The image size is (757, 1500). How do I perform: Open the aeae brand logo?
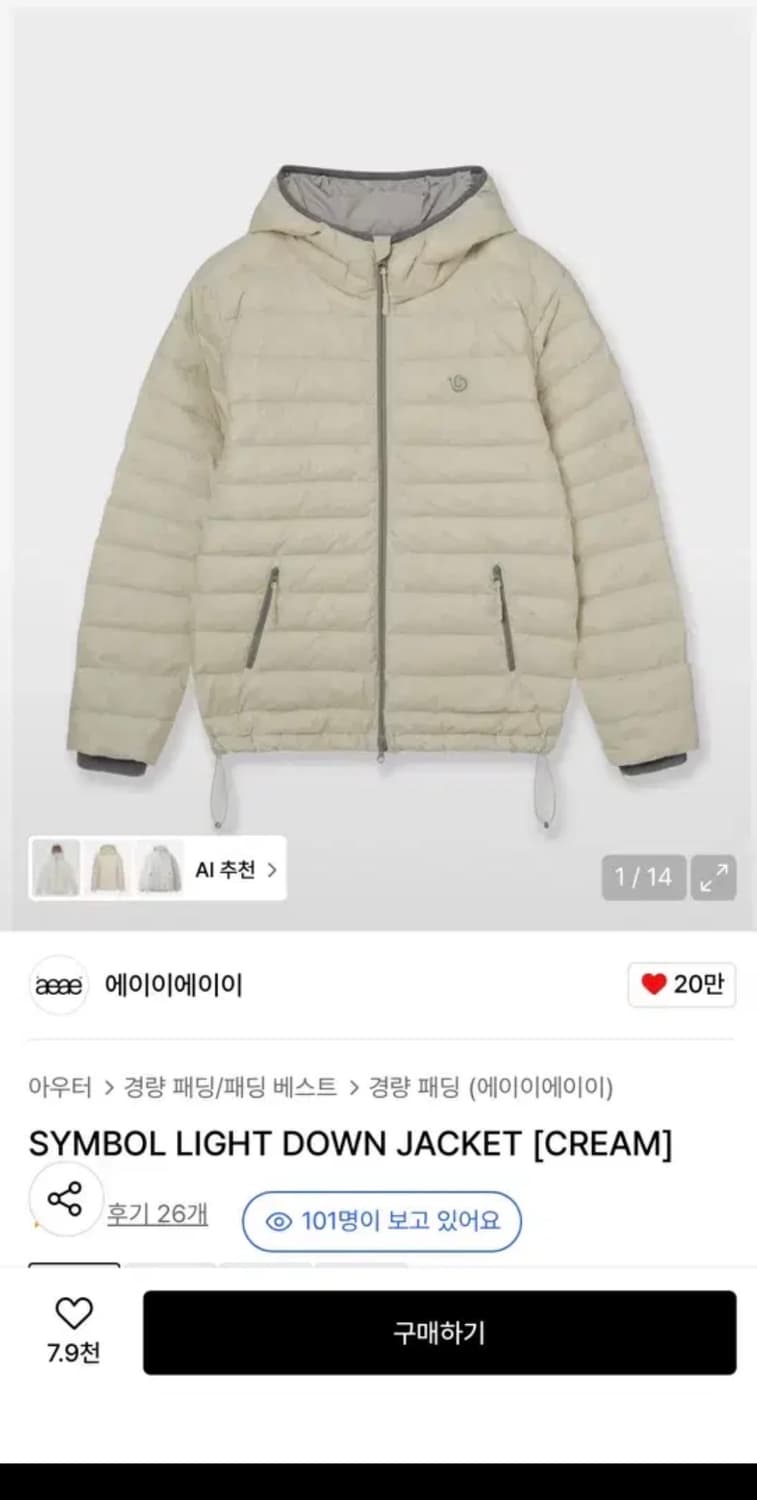(x=57, y=984)
